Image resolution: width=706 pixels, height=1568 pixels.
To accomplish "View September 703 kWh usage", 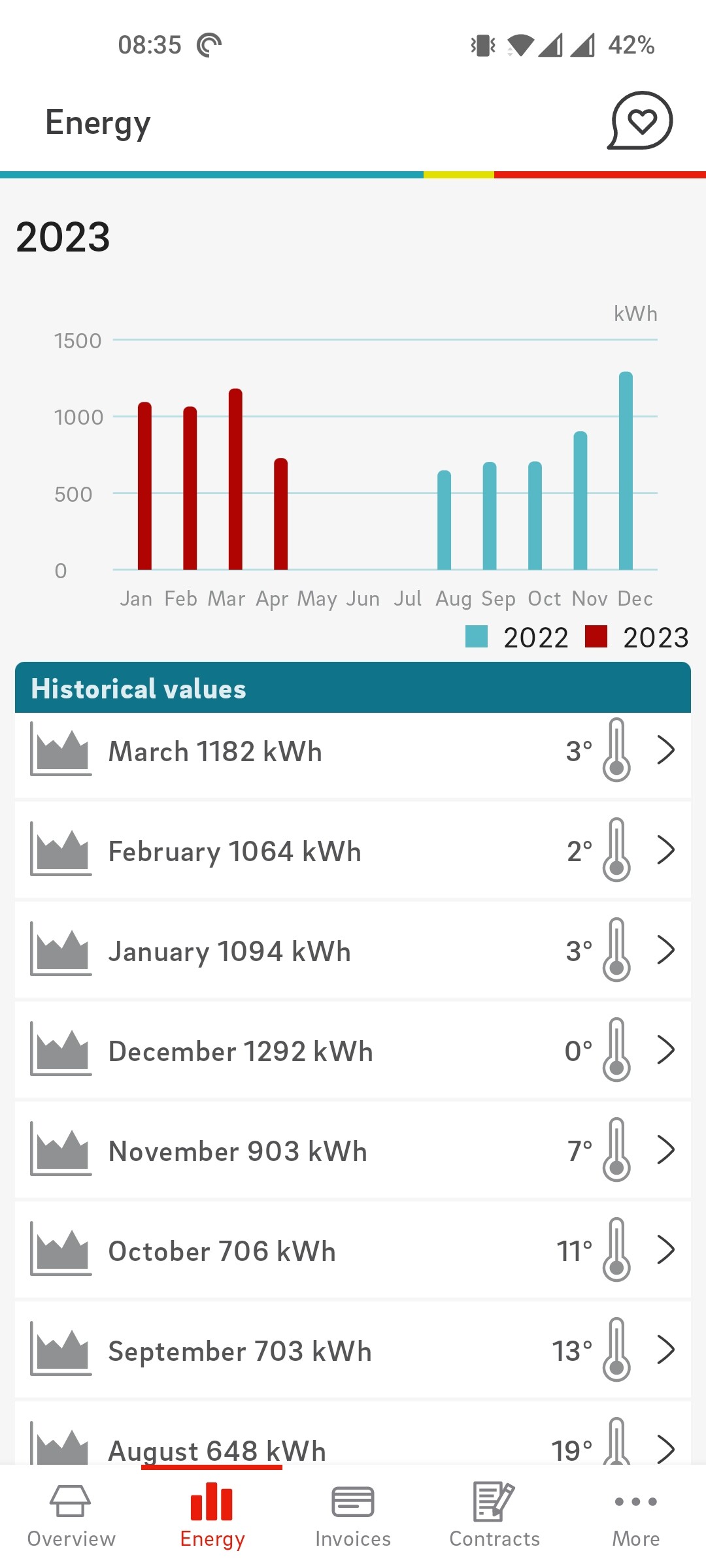I will click(353, 1351).
